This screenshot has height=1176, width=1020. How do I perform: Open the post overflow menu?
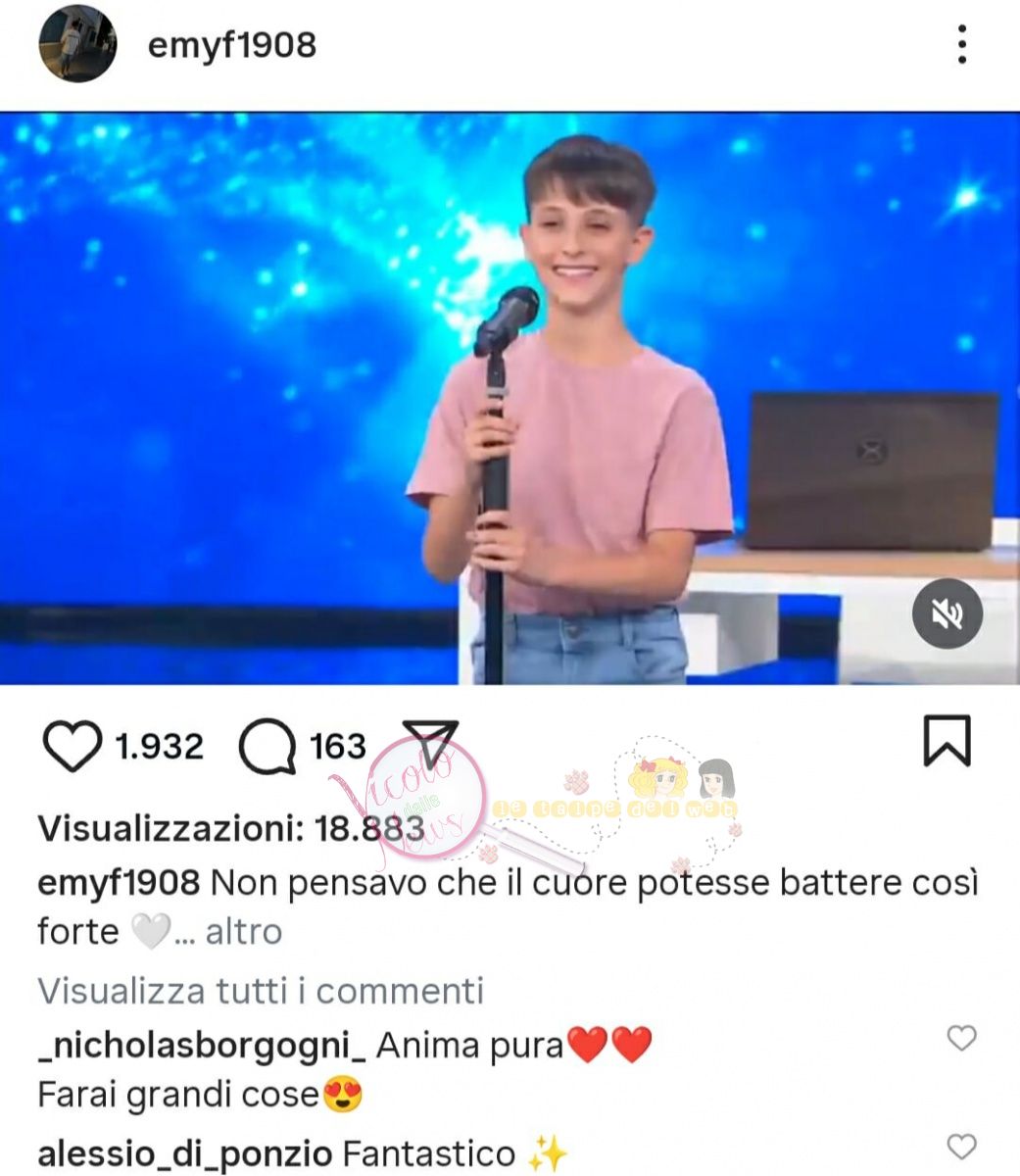(x=962, y=44)
